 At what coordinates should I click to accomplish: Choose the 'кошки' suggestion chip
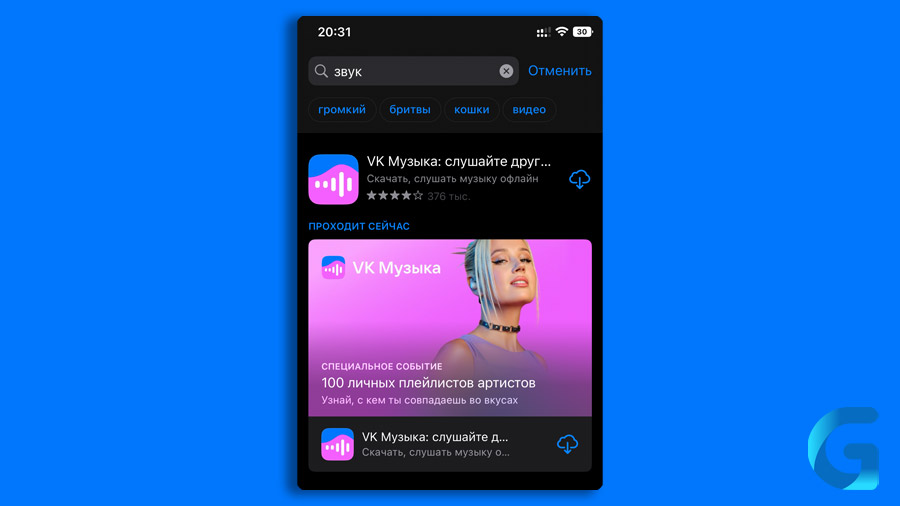[x=472, y=110]
